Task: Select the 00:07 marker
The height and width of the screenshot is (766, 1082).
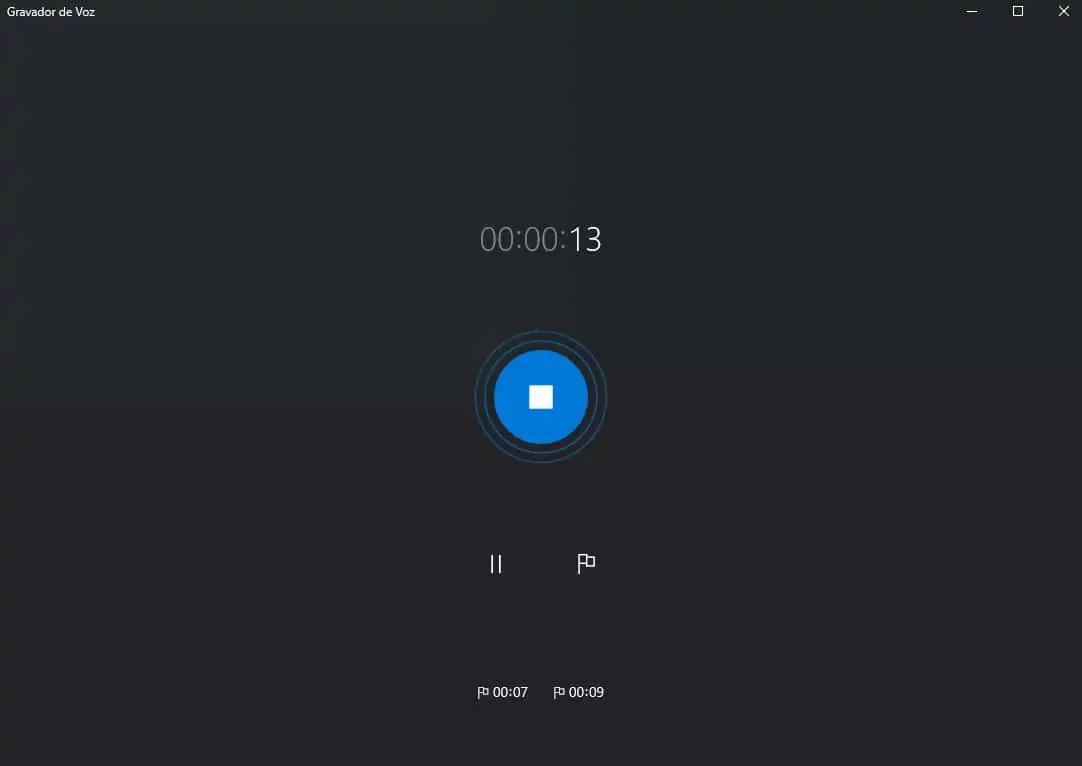Action: click(502, 692)
